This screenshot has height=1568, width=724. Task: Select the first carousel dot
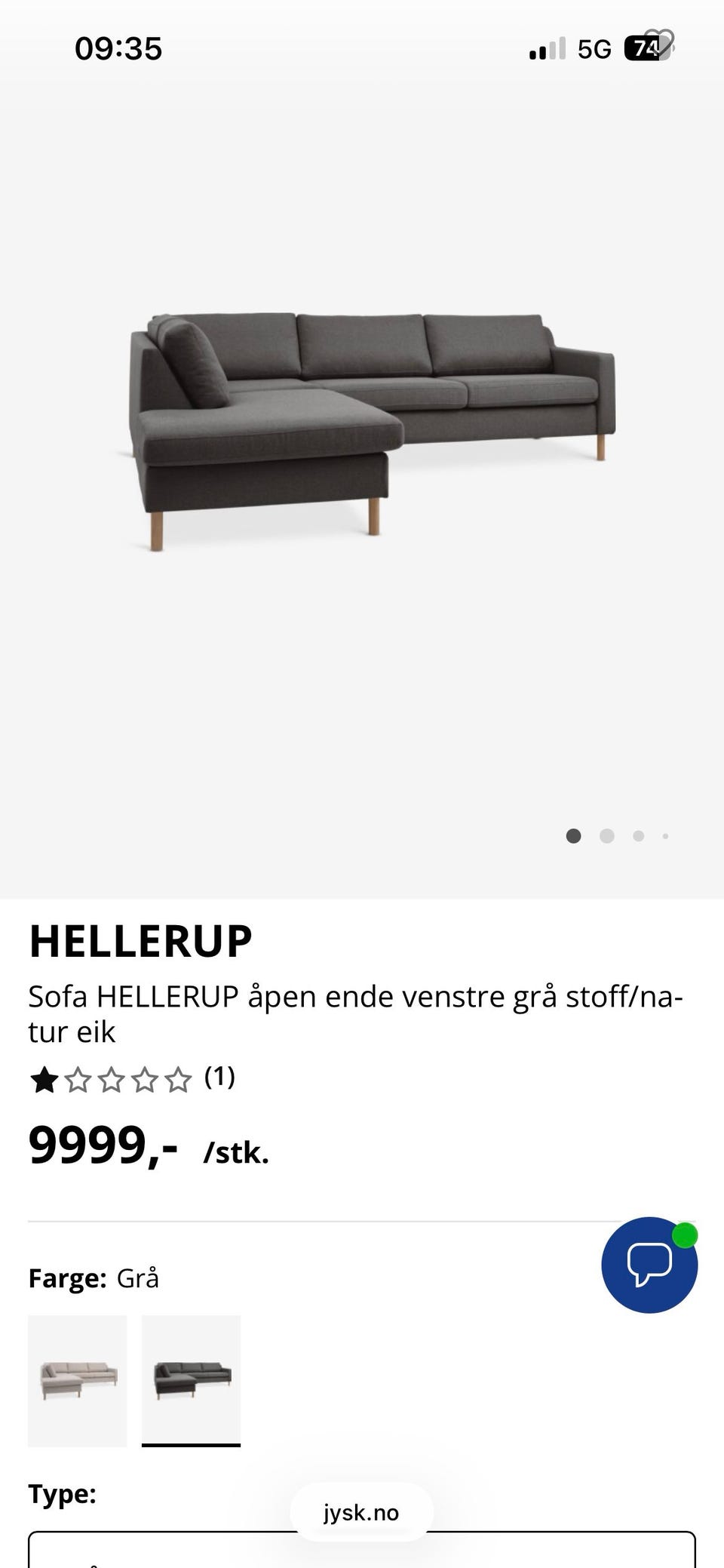pos(574,836)
